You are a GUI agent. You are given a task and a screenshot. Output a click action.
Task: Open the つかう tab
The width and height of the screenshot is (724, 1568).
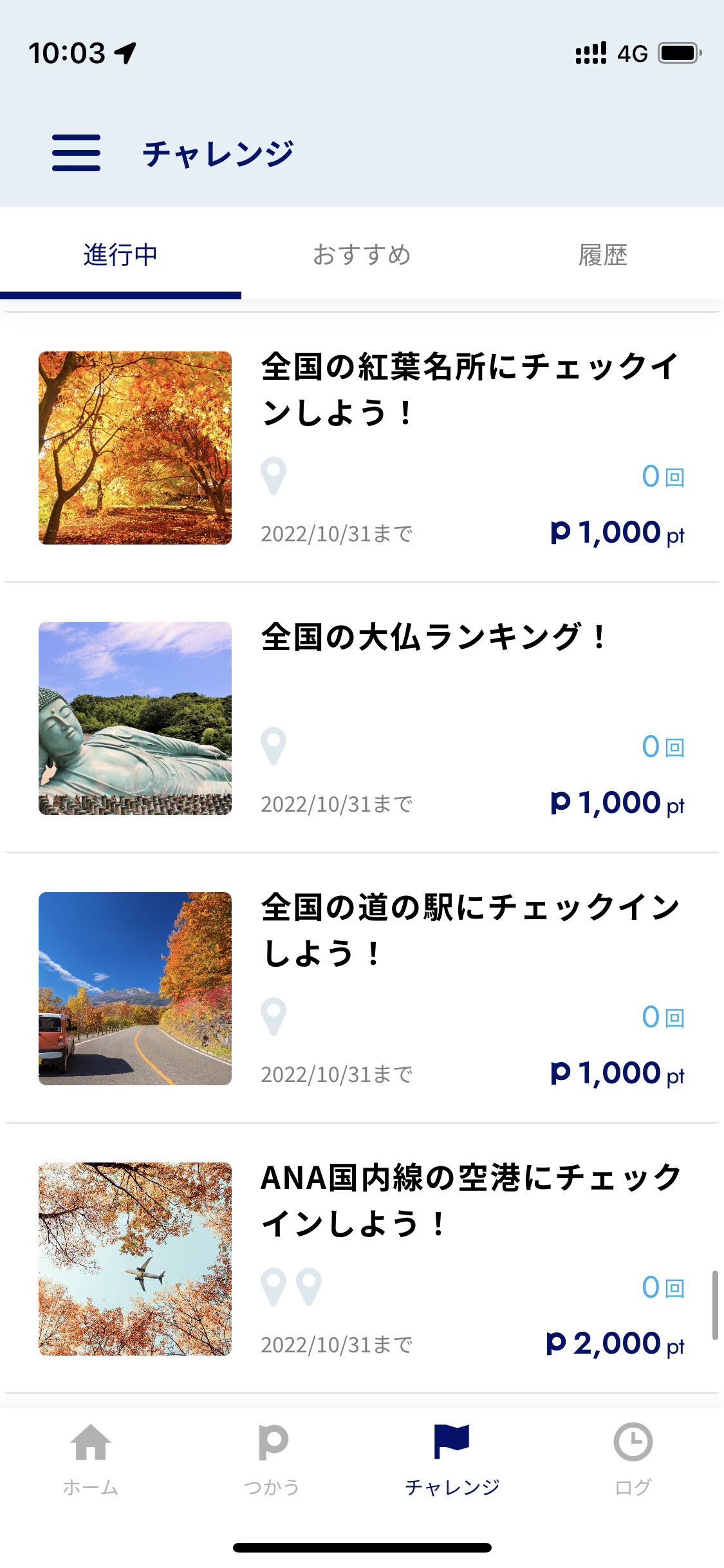click(x=272, y=1457)
